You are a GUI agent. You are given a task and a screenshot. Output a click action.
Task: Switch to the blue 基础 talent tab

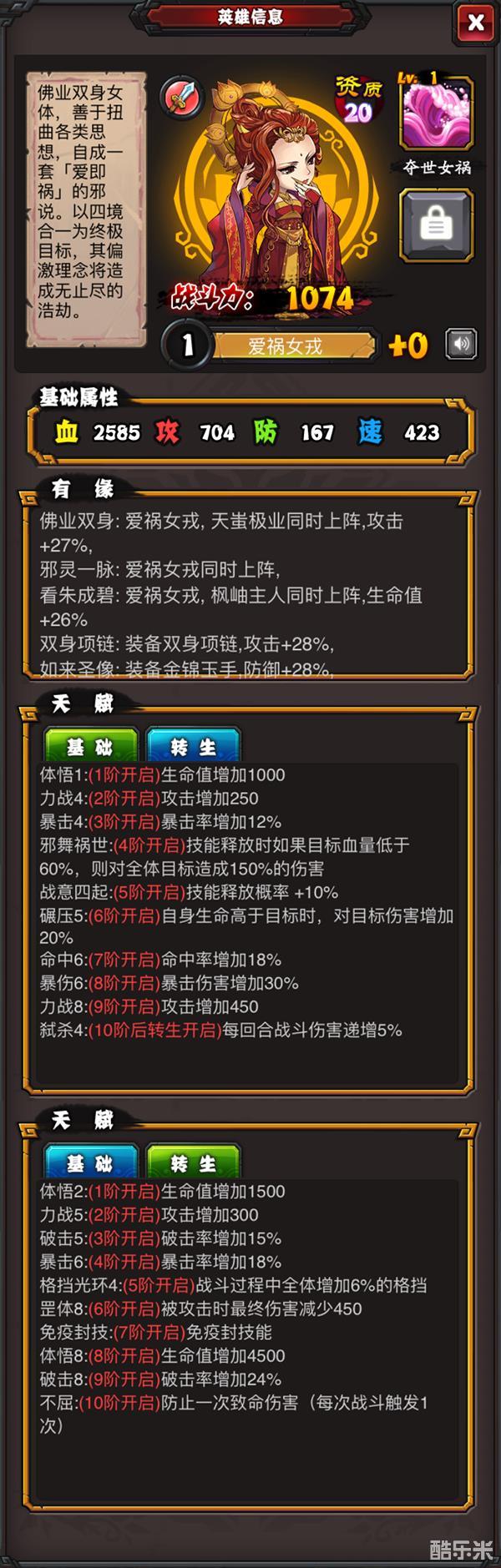pos(90,1163)
